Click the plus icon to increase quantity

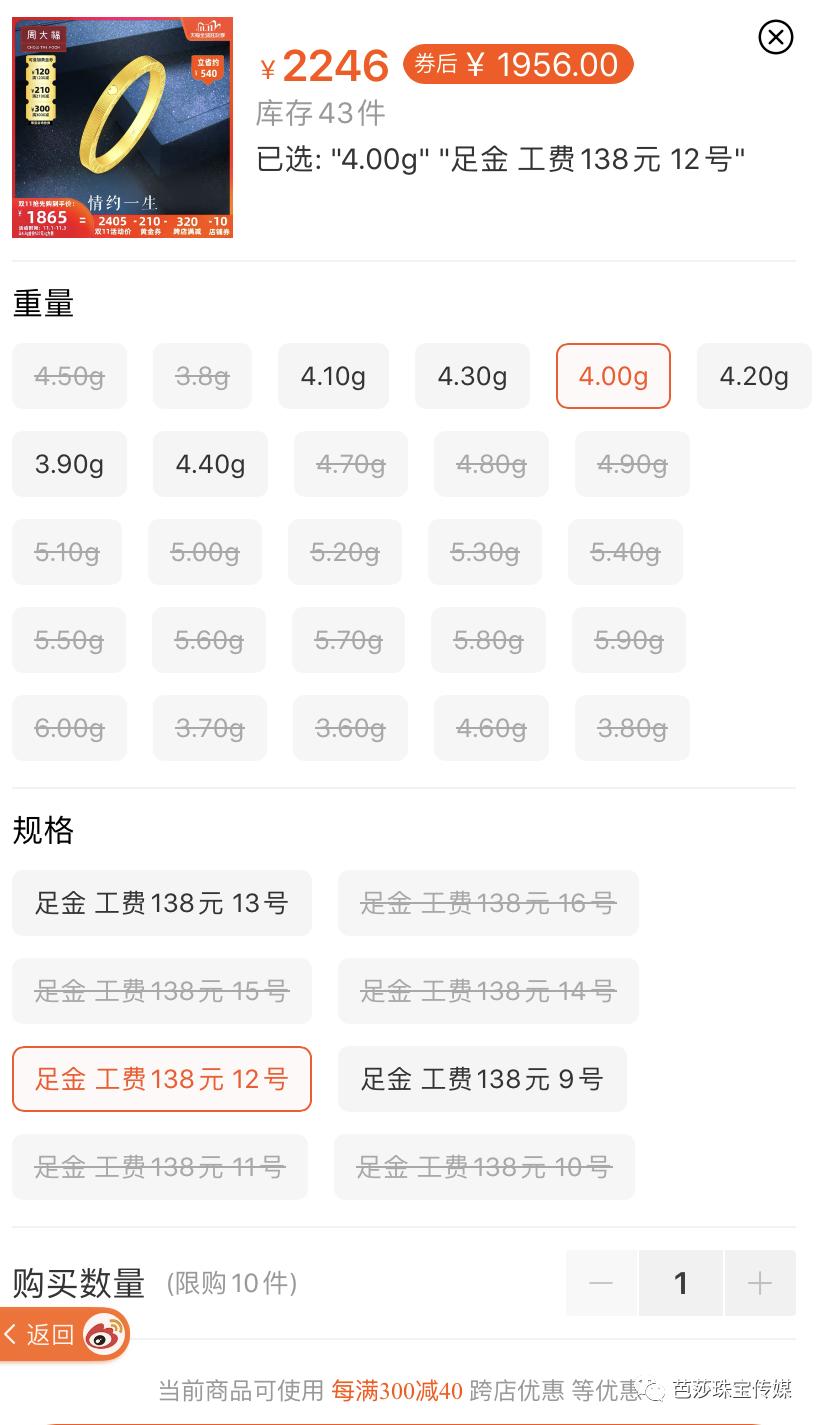pyautogui.click(x=759, y=1283)
